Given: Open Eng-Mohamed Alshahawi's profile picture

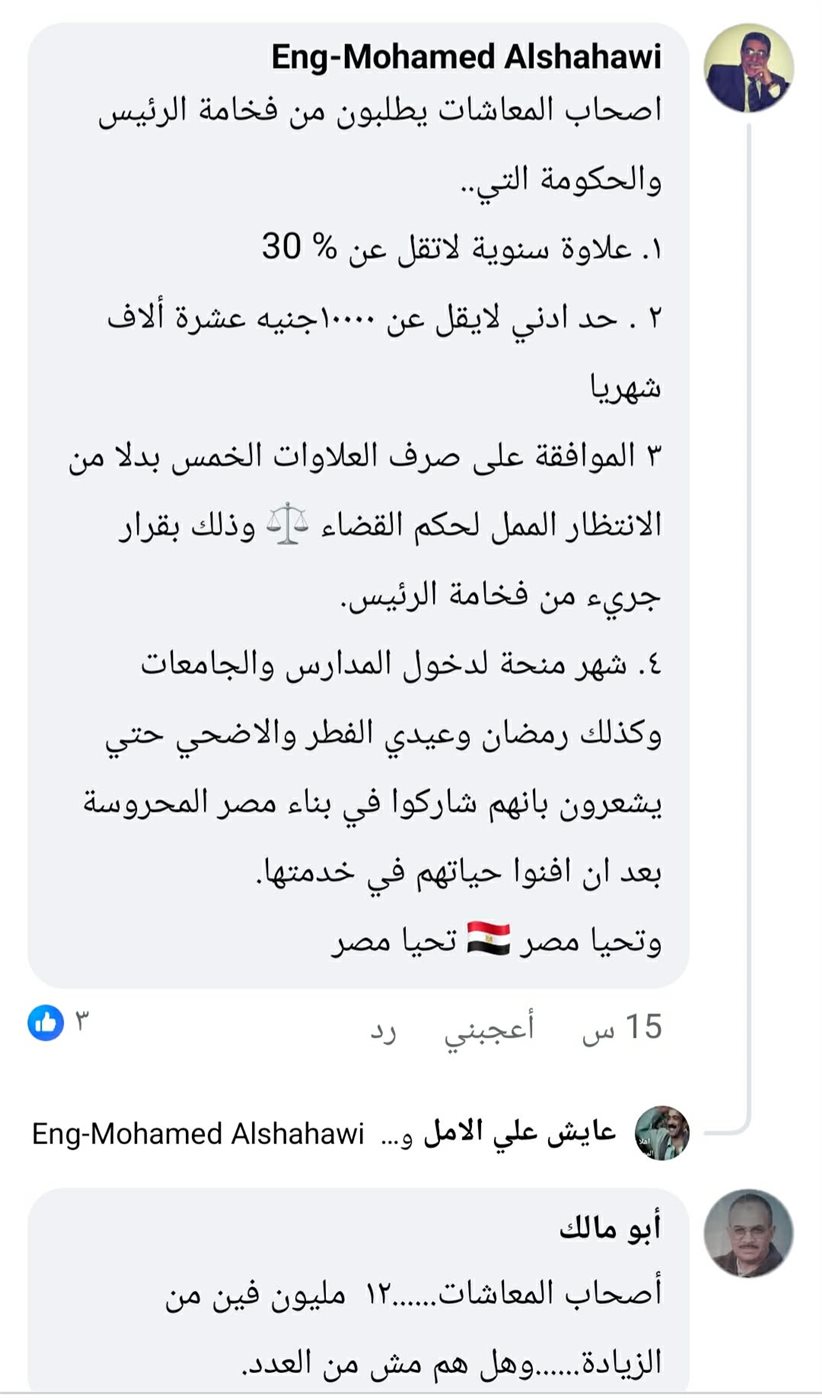Looking at the screenshot, I should [x=748, y=68].
